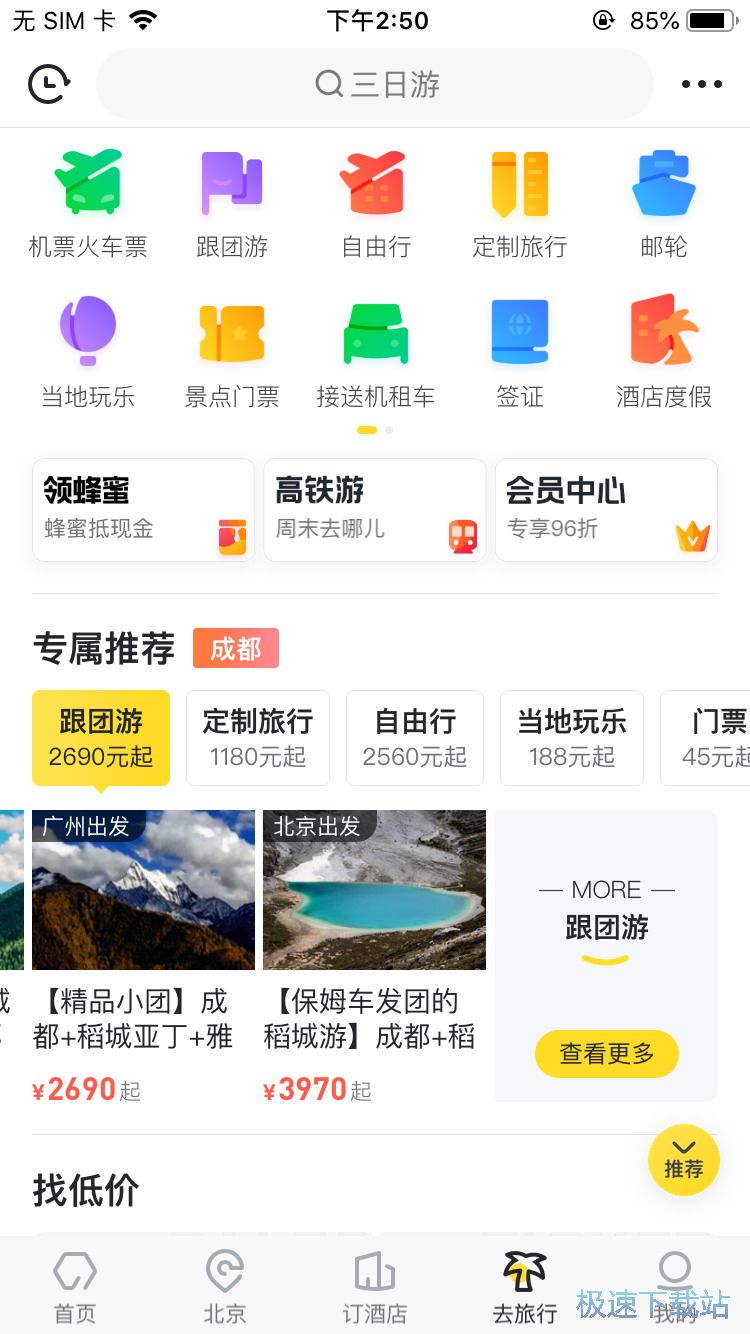Tap 查看更多 for more group tours
Screen dimensions: 750x1334
pyautogui.click(x=606, y=1053)
